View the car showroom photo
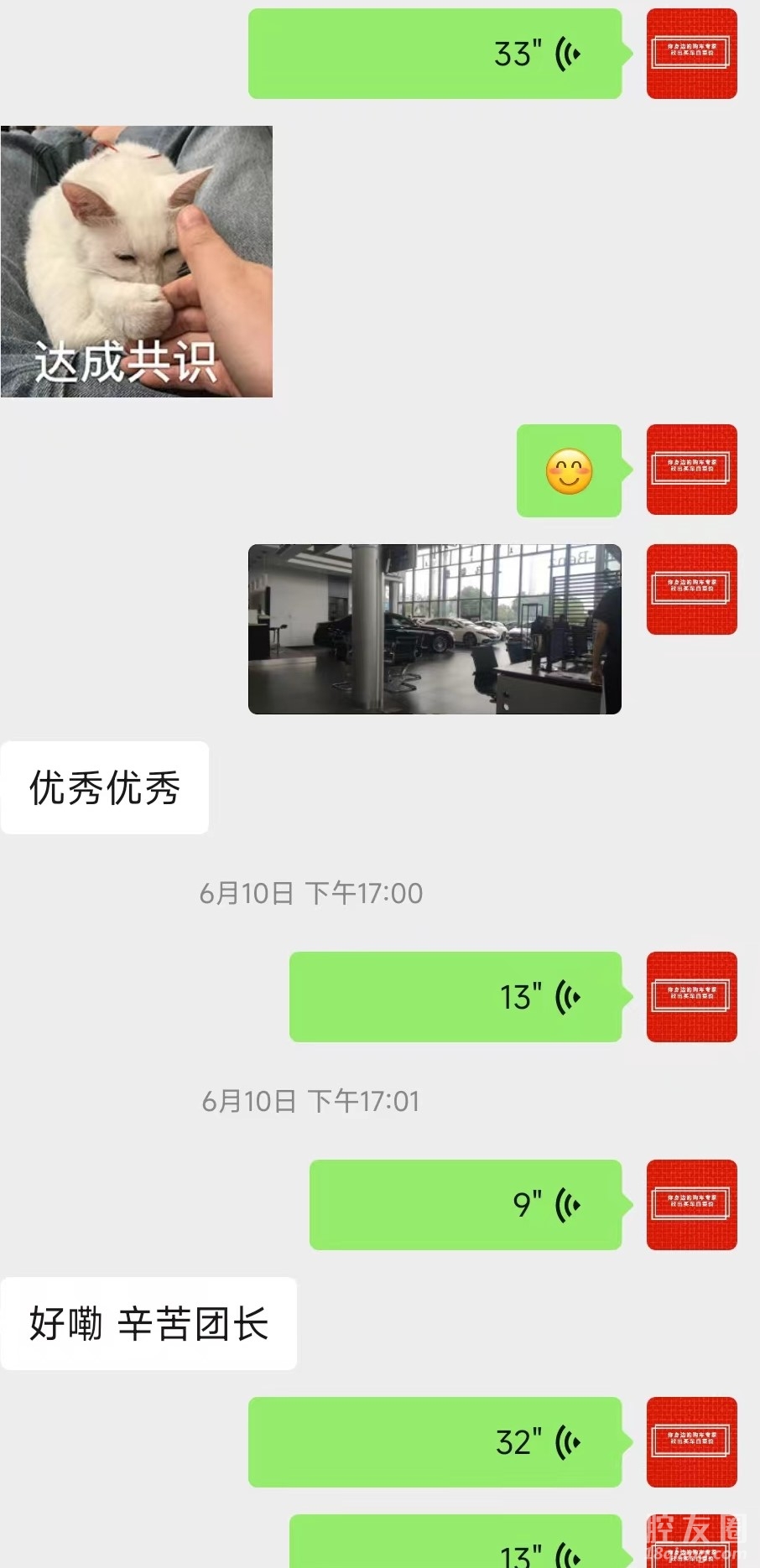 [x=435, y=629]
